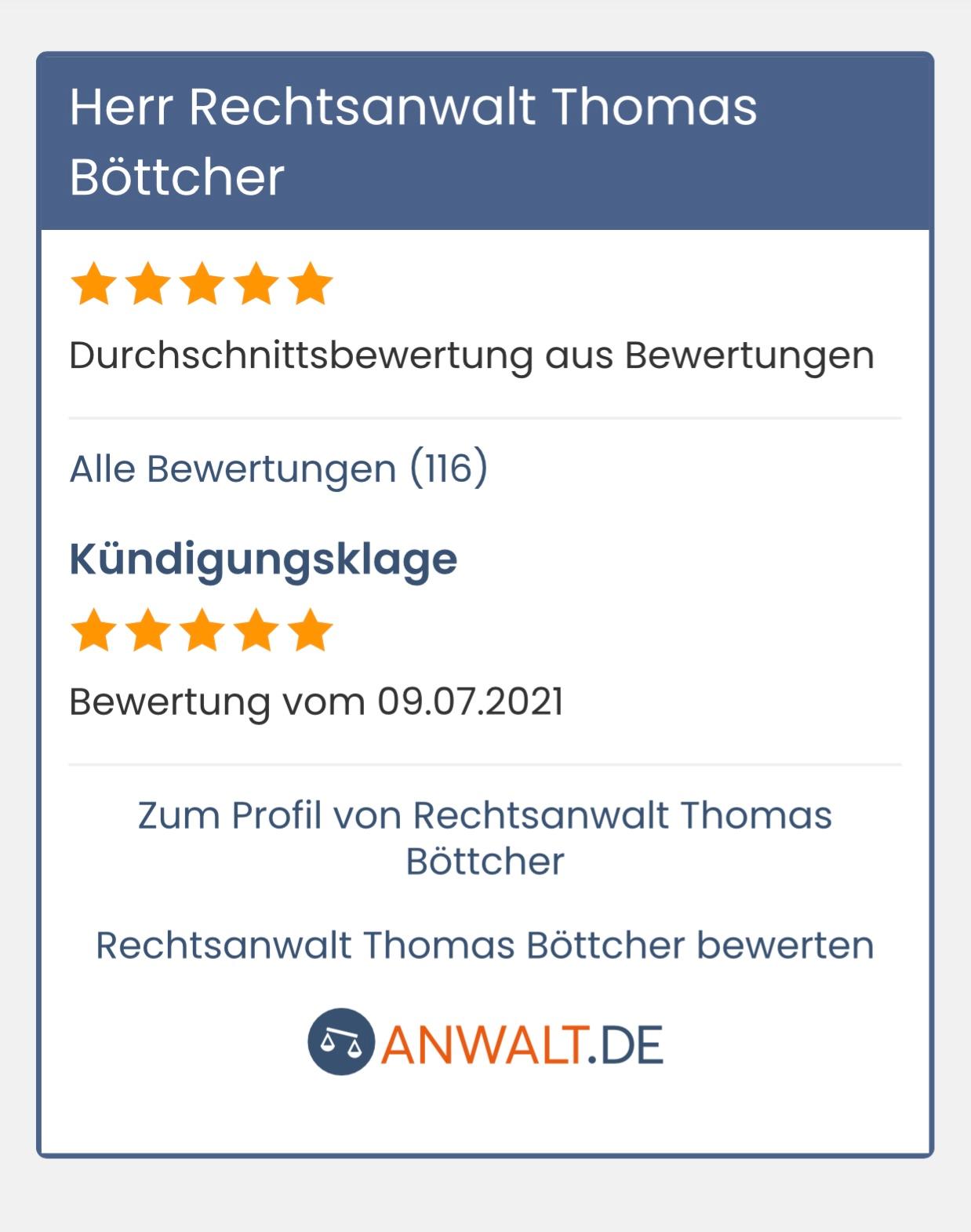Go to Zum Profil von Rechtsanwalt Thomas Böttcher
This screenshot has width=971, height=1232.
(485, 837)
